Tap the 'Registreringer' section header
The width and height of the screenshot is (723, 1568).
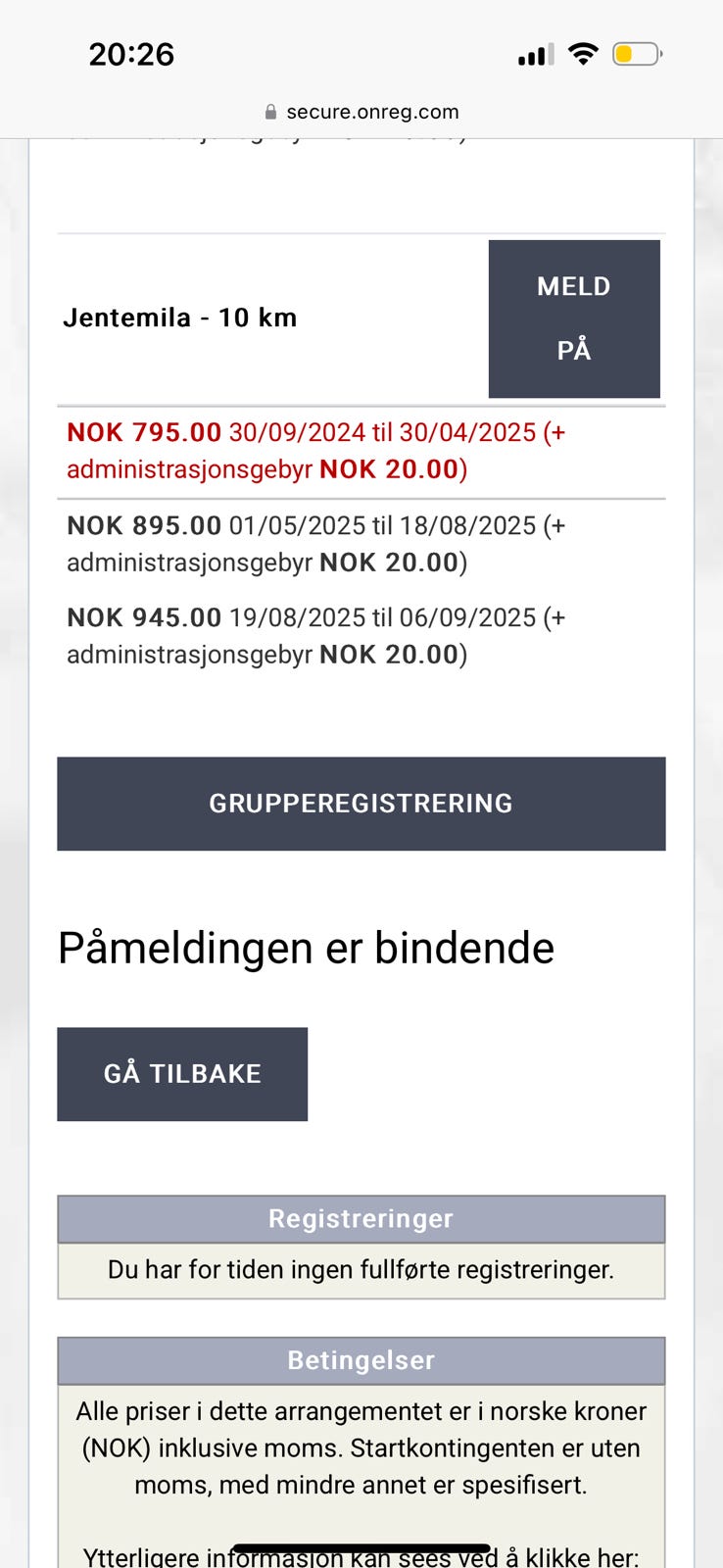point(361,1218)
